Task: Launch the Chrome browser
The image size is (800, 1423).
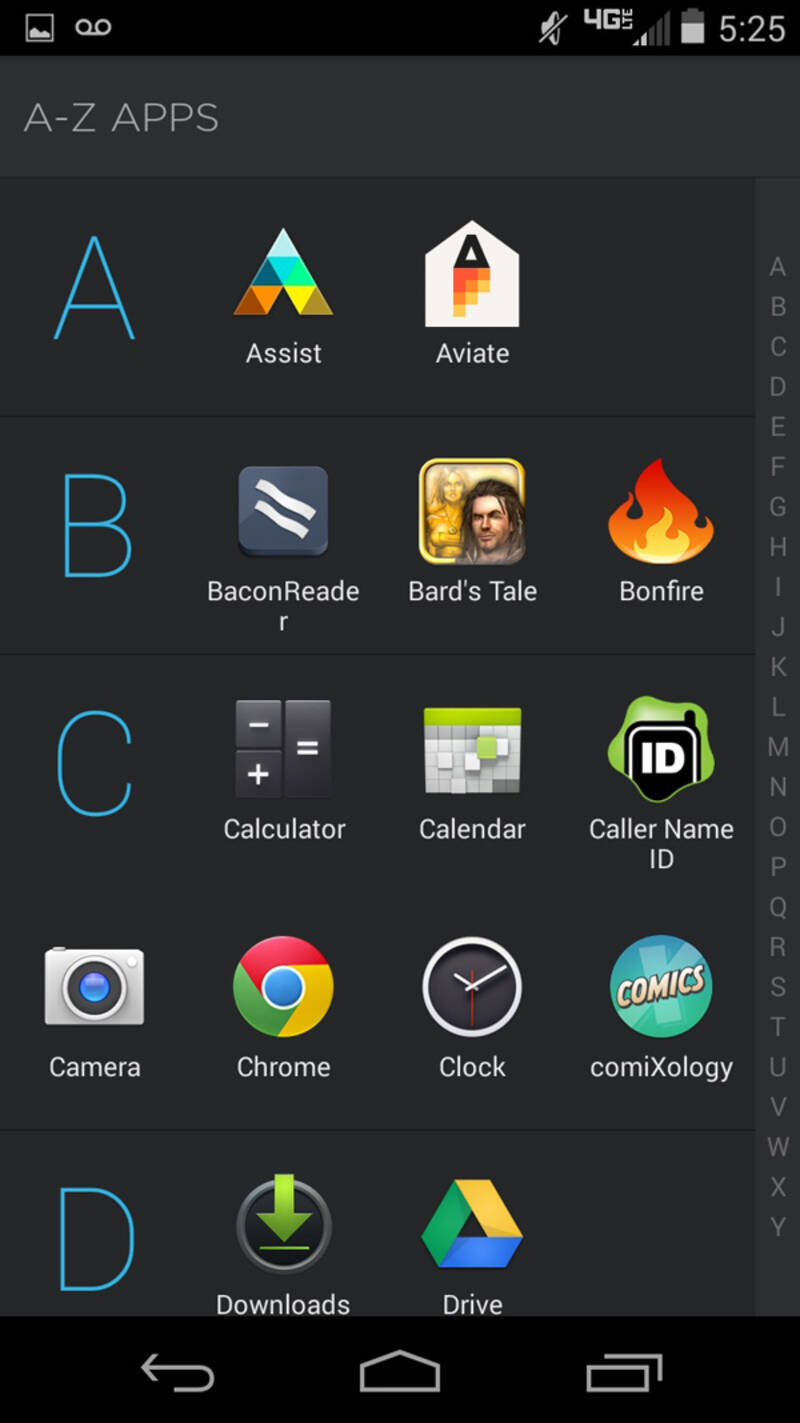Action: pyautogui.click(x=283, y=987)
